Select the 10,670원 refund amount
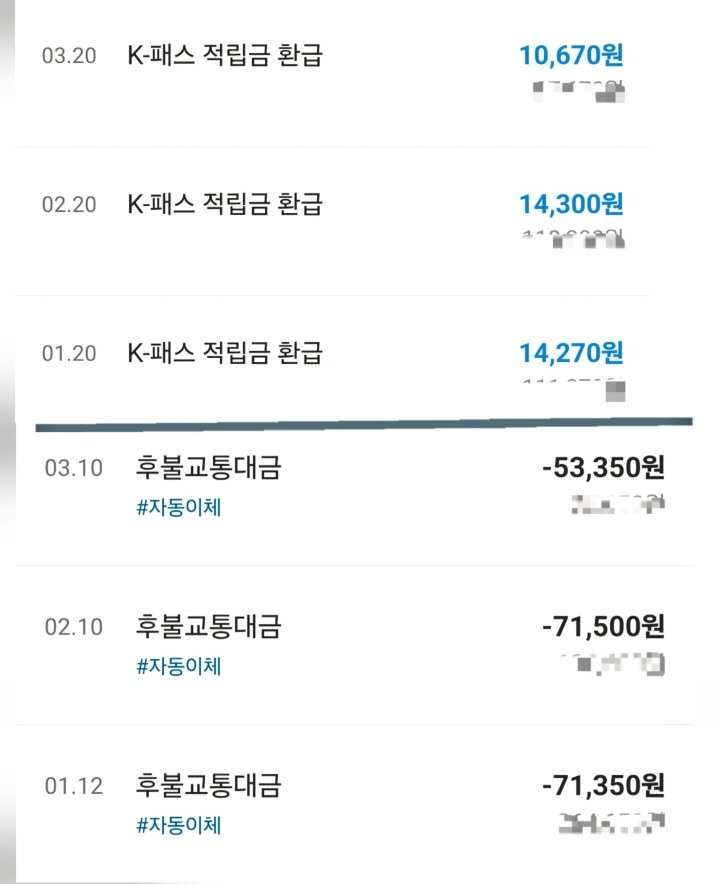 [572, 56]
